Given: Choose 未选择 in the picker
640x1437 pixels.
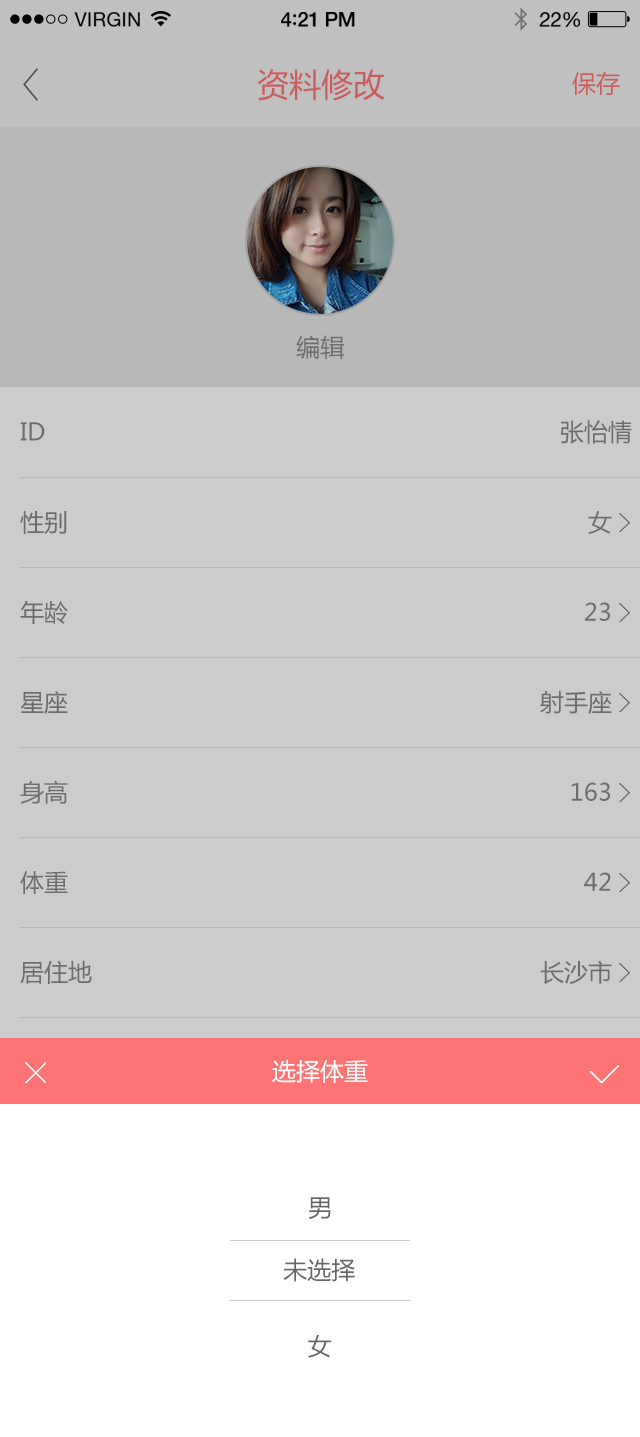Looking at the screenshot, I should [320, 1271].
